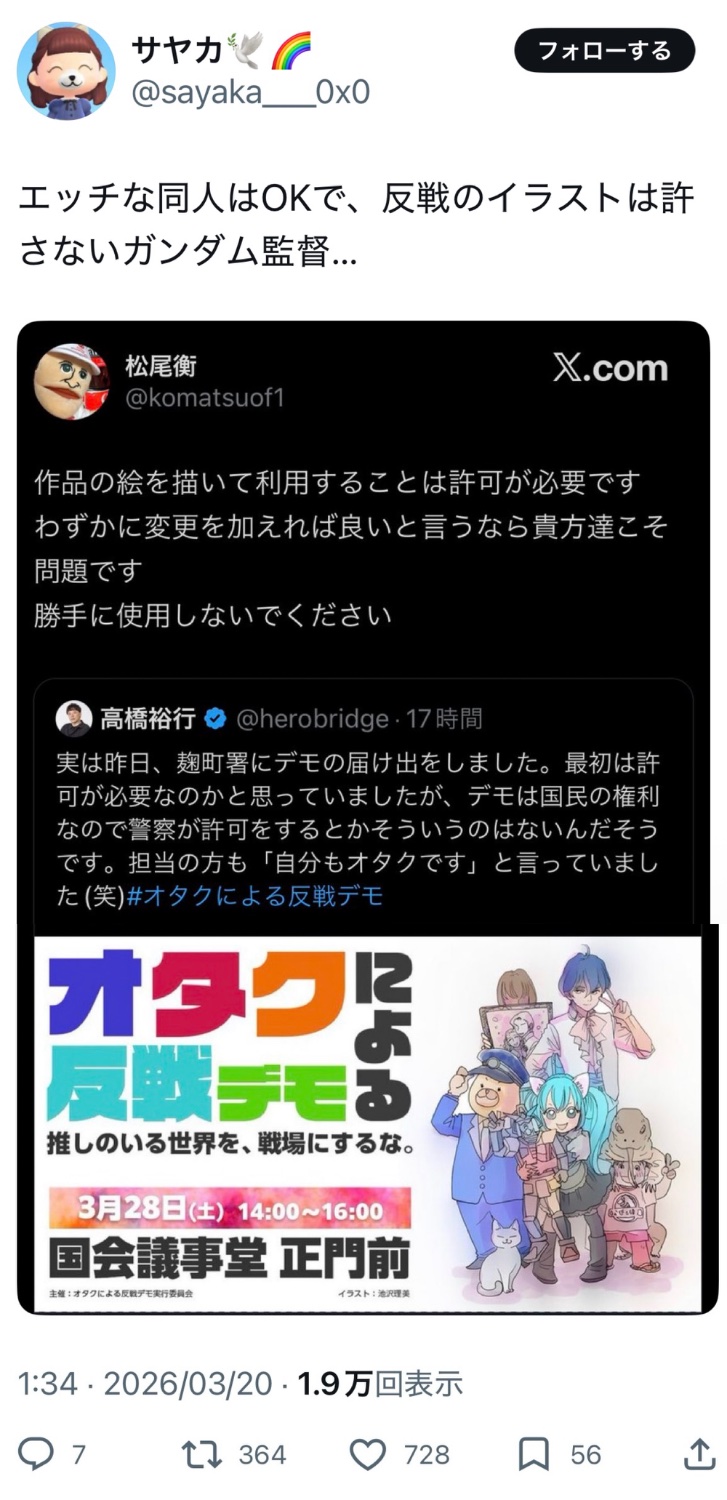Reply to this post
The image size is (727, 1500).
click(x=37, y=1454)
